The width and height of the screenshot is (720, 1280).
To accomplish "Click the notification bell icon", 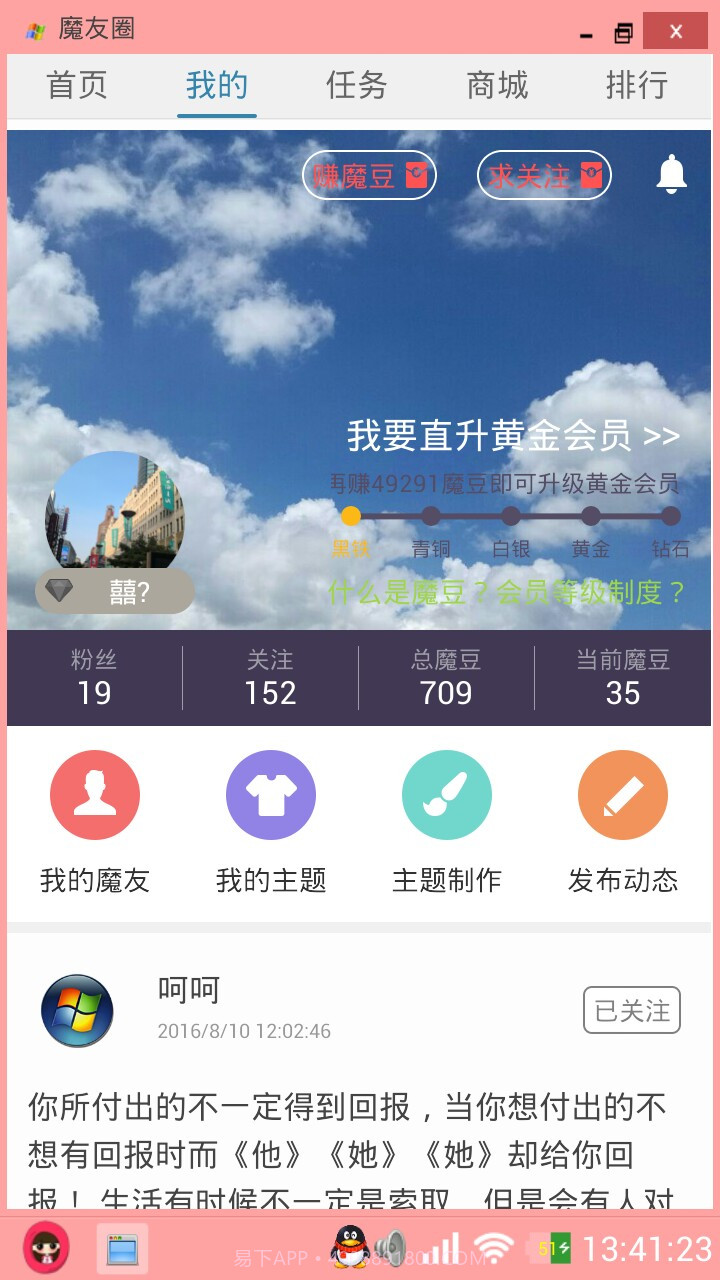I will click(x=672, y=174).
